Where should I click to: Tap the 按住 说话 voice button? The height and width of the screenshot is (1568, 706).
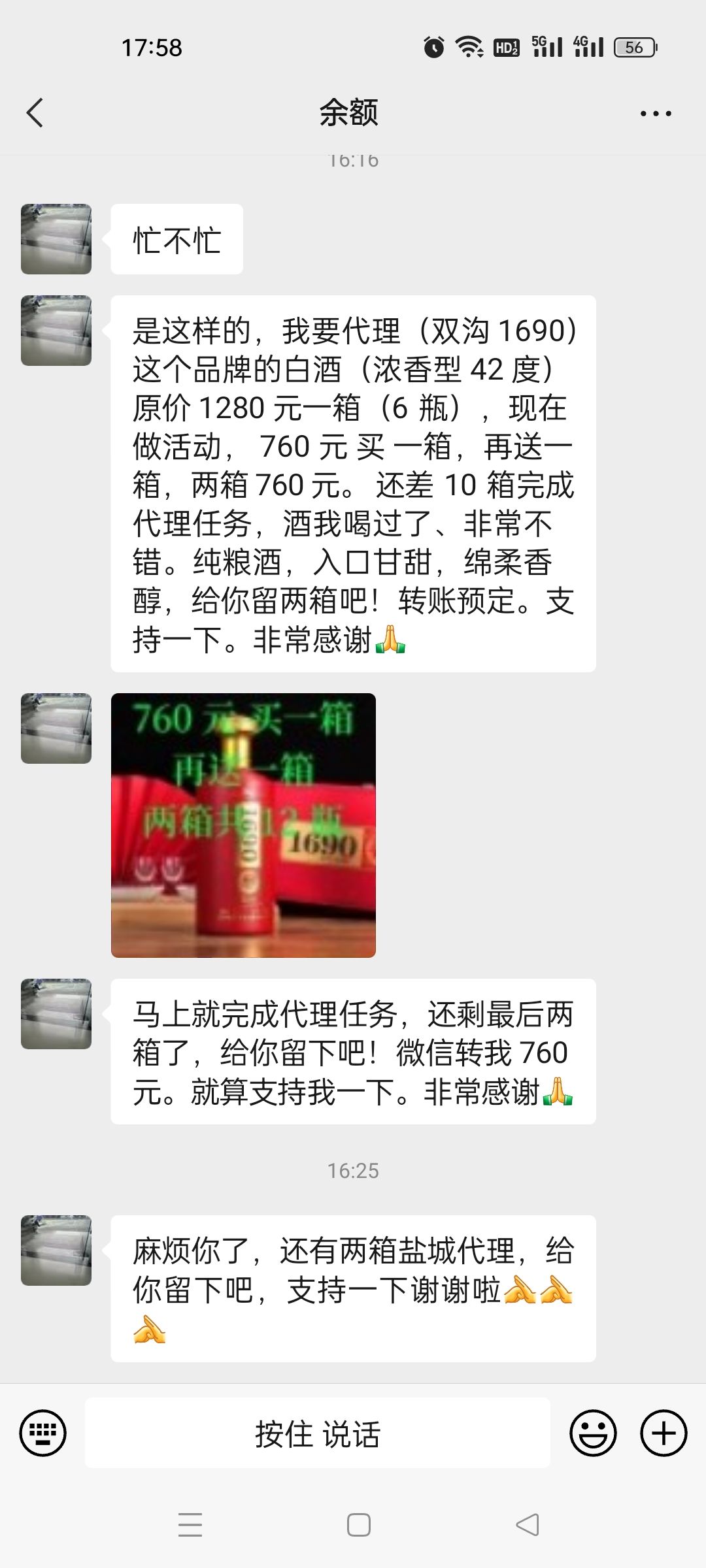click(x=318, y=1433)
